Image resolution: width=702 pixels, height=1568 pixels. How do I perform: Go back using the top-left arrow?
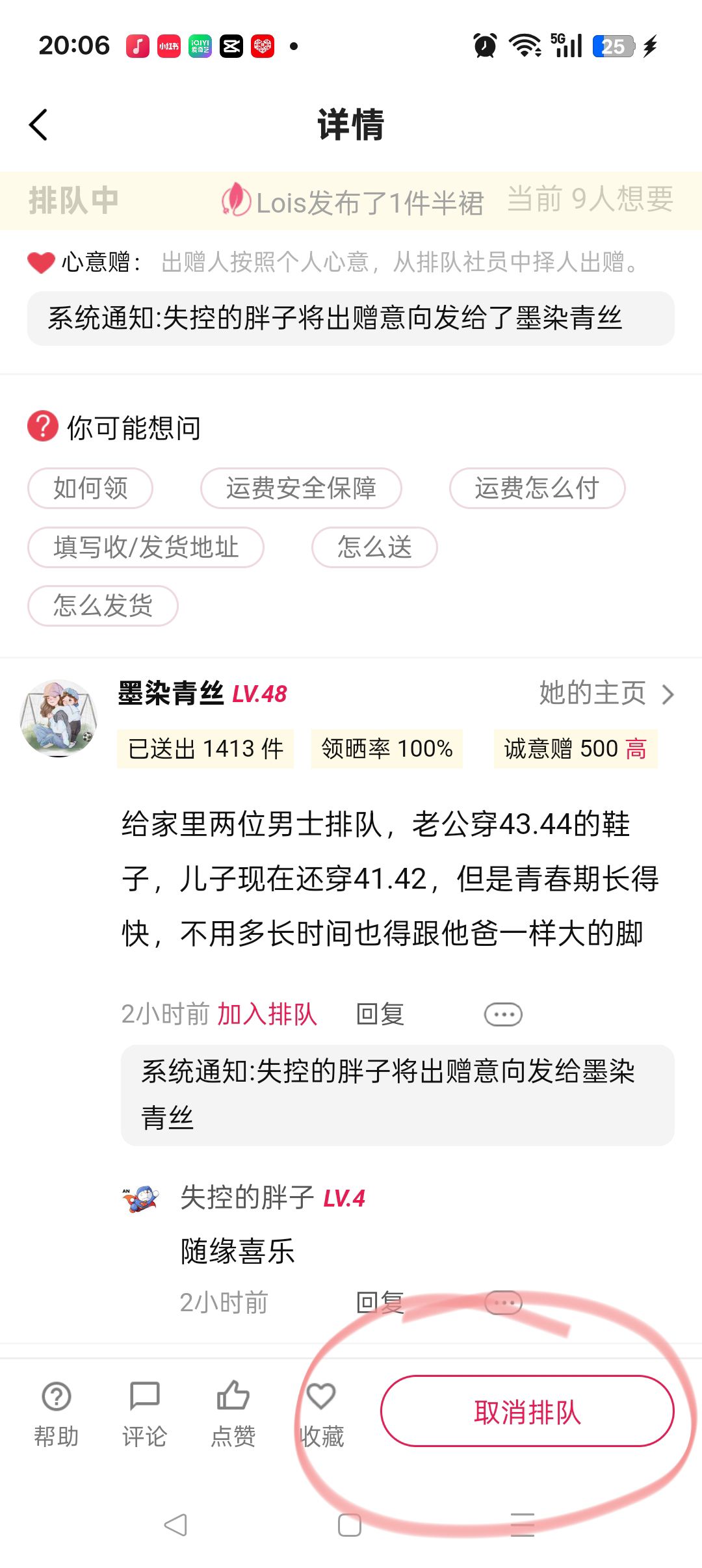[x=38, y=124]
